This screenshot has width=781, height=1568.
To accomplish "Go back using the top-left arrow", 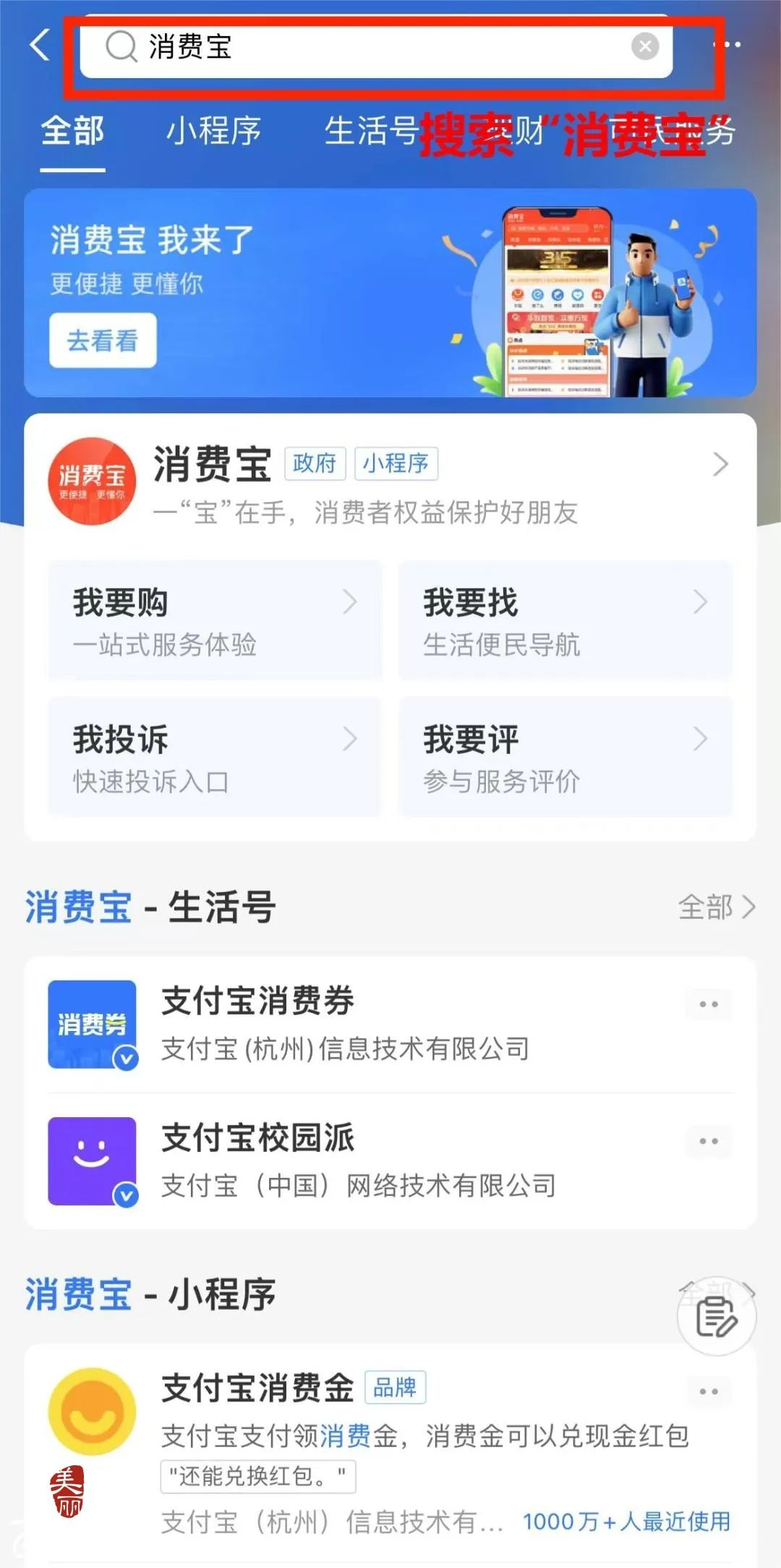I will point(40,45).
